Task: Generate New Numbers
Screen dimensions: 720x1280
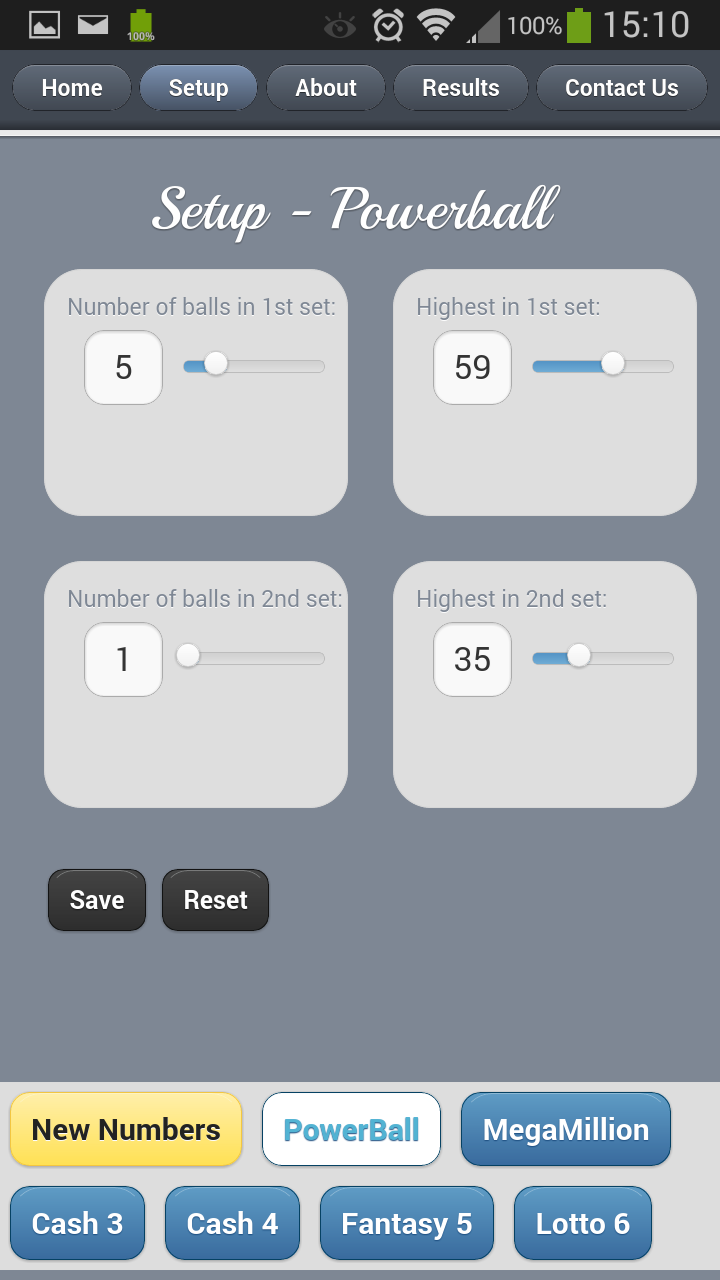Action: 126,1130
